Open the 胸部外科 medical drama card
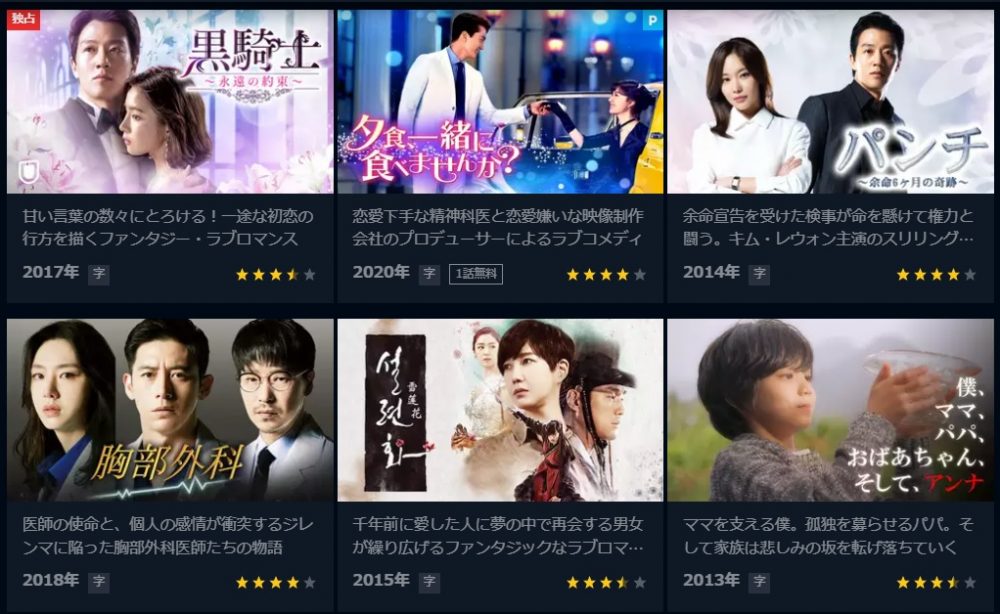The width and height of the screenshot is (1000, 614). point(170,410)
